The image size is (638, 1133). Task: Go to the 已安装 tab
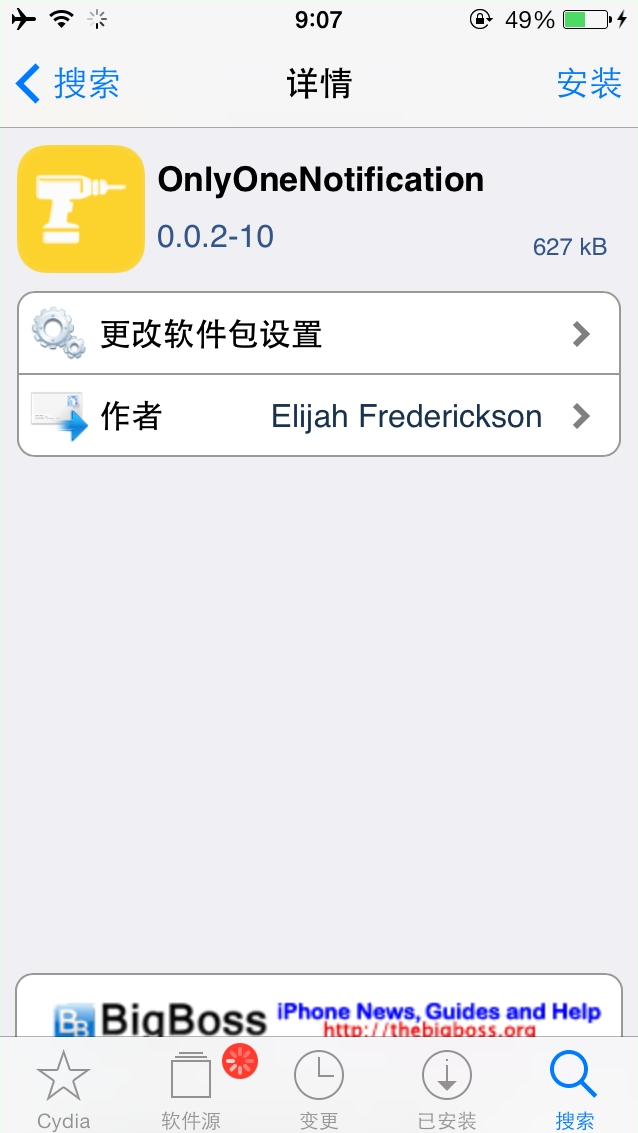pos(446,1088)
